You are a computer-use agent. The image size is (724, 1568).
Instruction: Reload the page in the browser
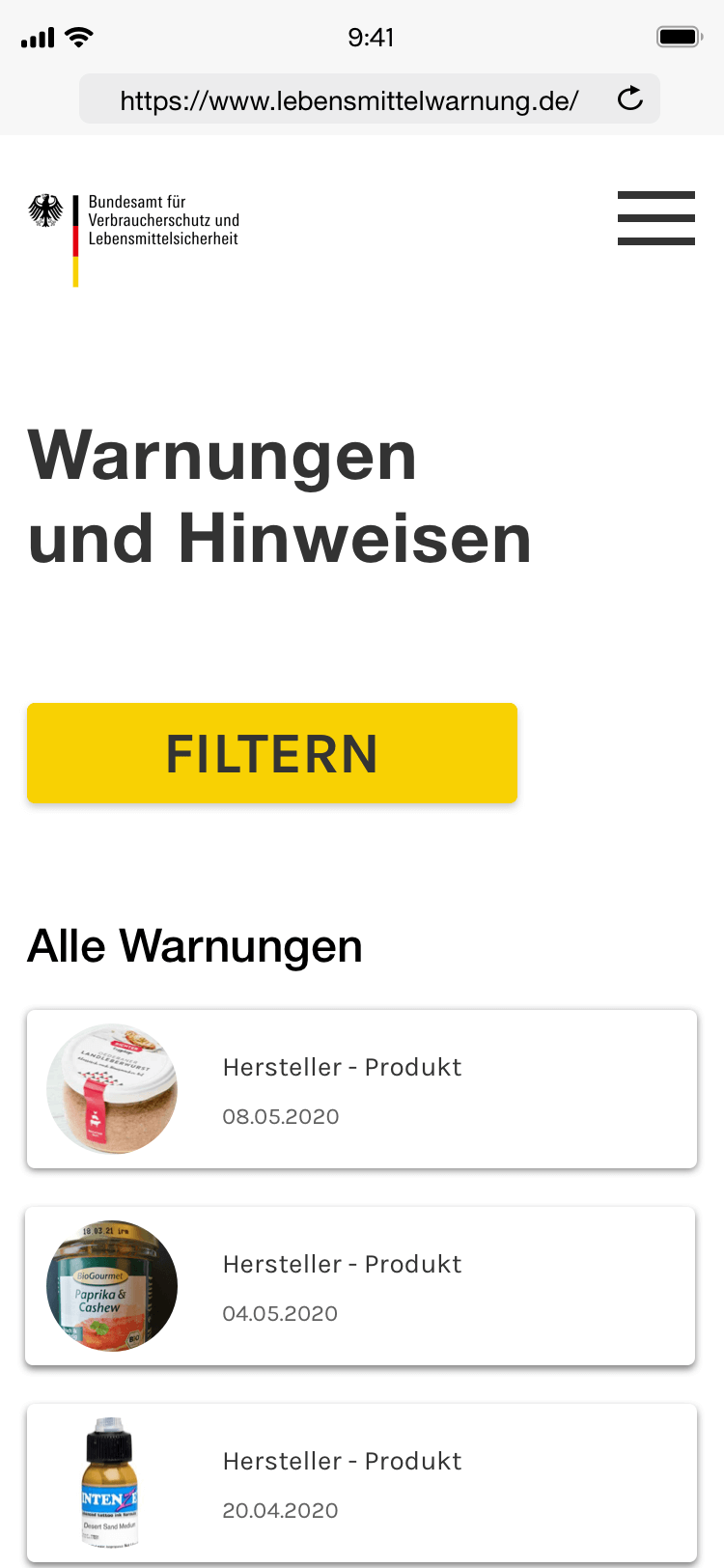pos(630,98)
